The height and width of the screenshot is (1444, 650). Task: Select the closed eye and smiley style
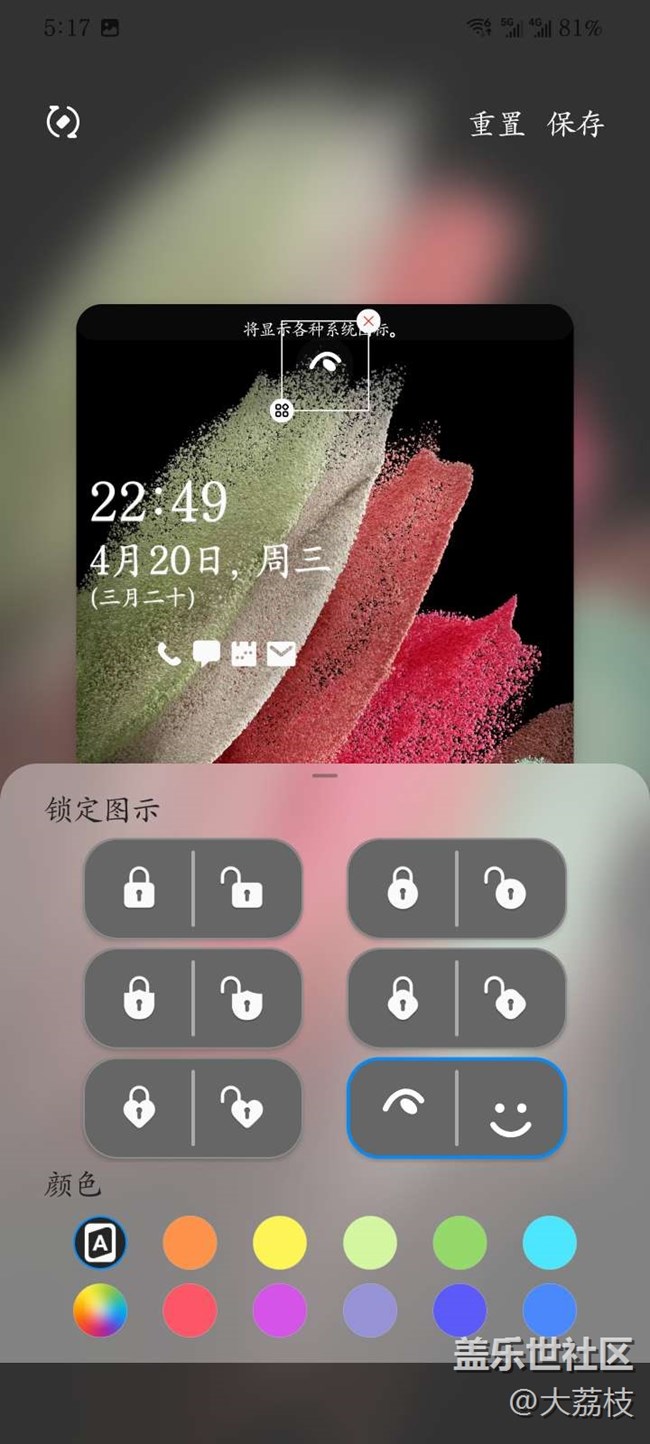[456, 1107]
